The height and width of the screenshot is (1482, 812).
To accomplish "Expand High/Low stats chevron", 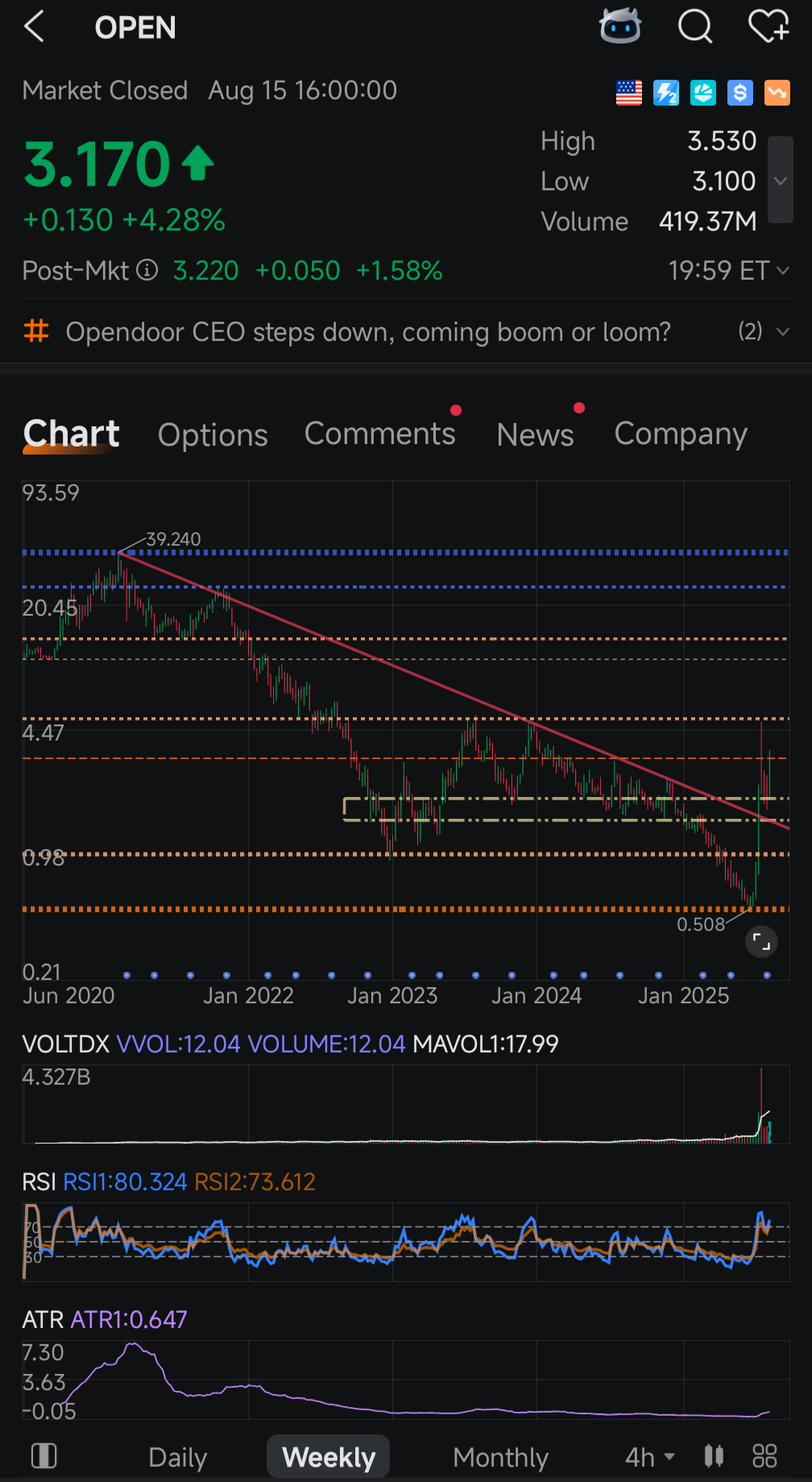I will click(x=779, y=181).
